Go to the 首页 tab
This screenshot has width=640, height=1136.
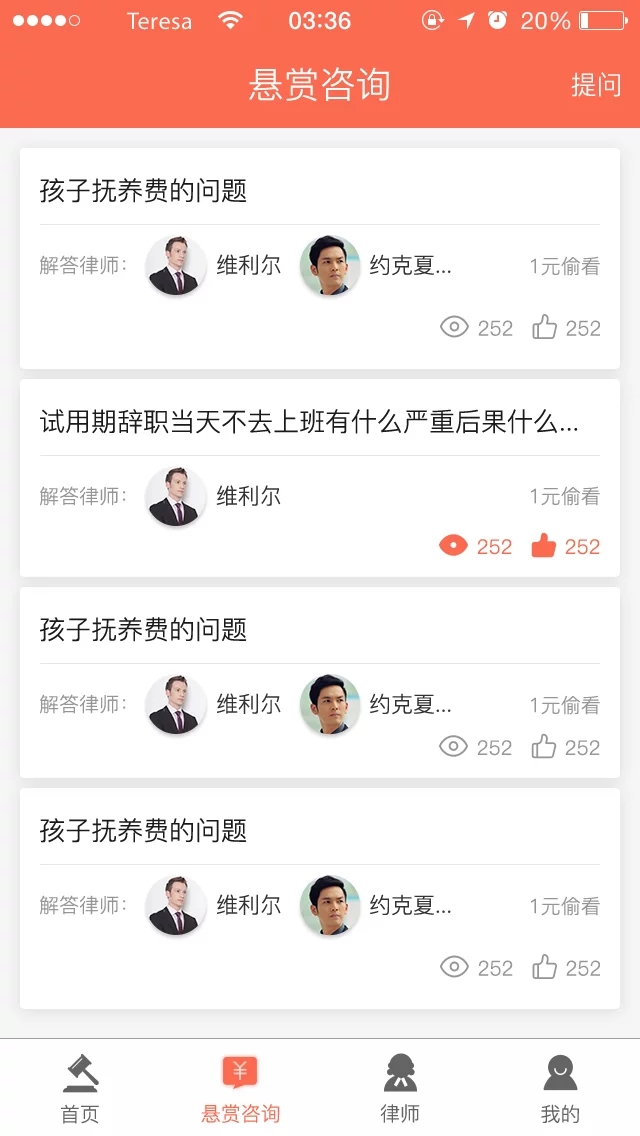[x=80, y=1088]
